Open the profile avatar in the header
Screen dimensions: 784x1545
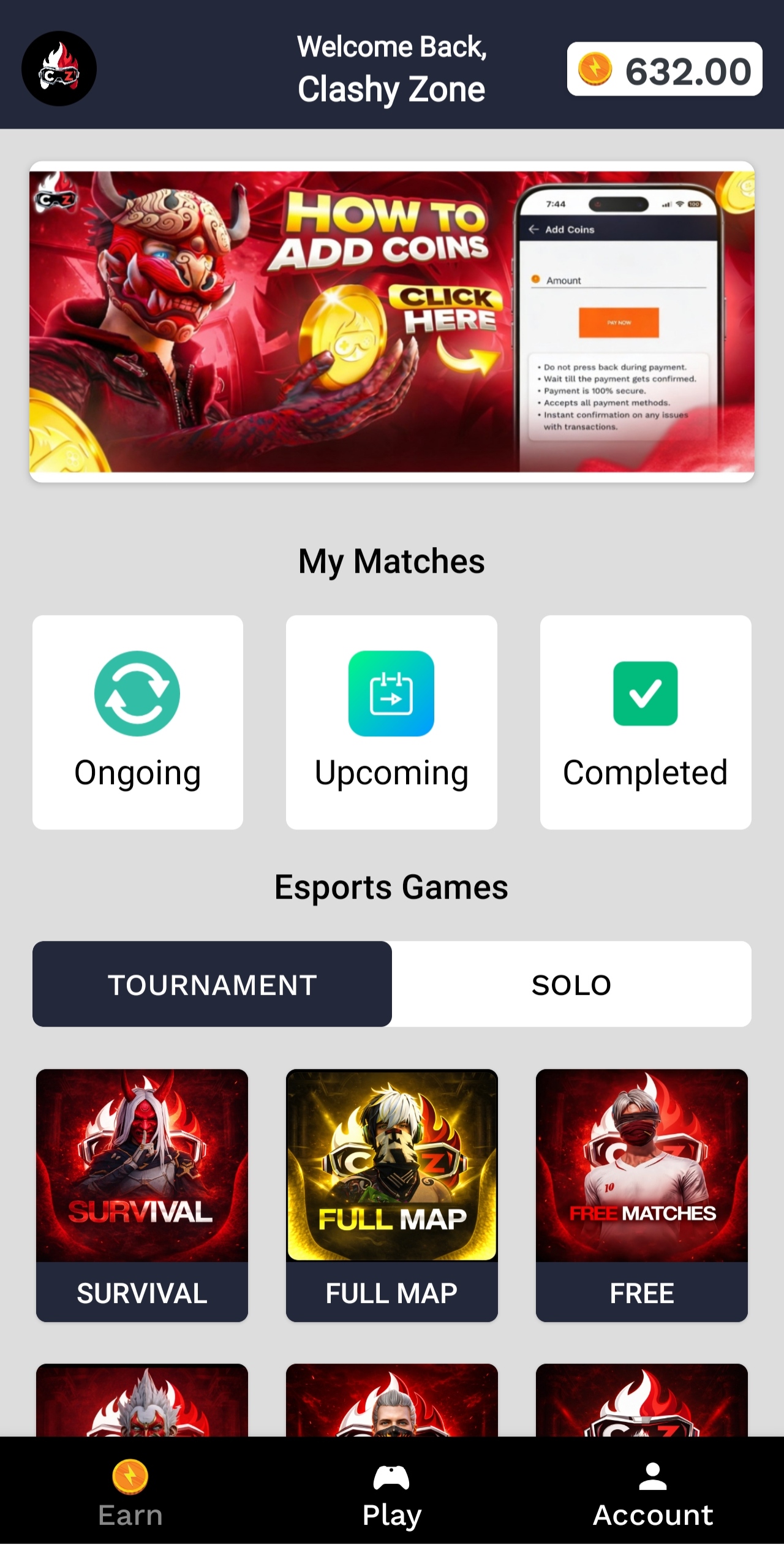pos(59,69)
